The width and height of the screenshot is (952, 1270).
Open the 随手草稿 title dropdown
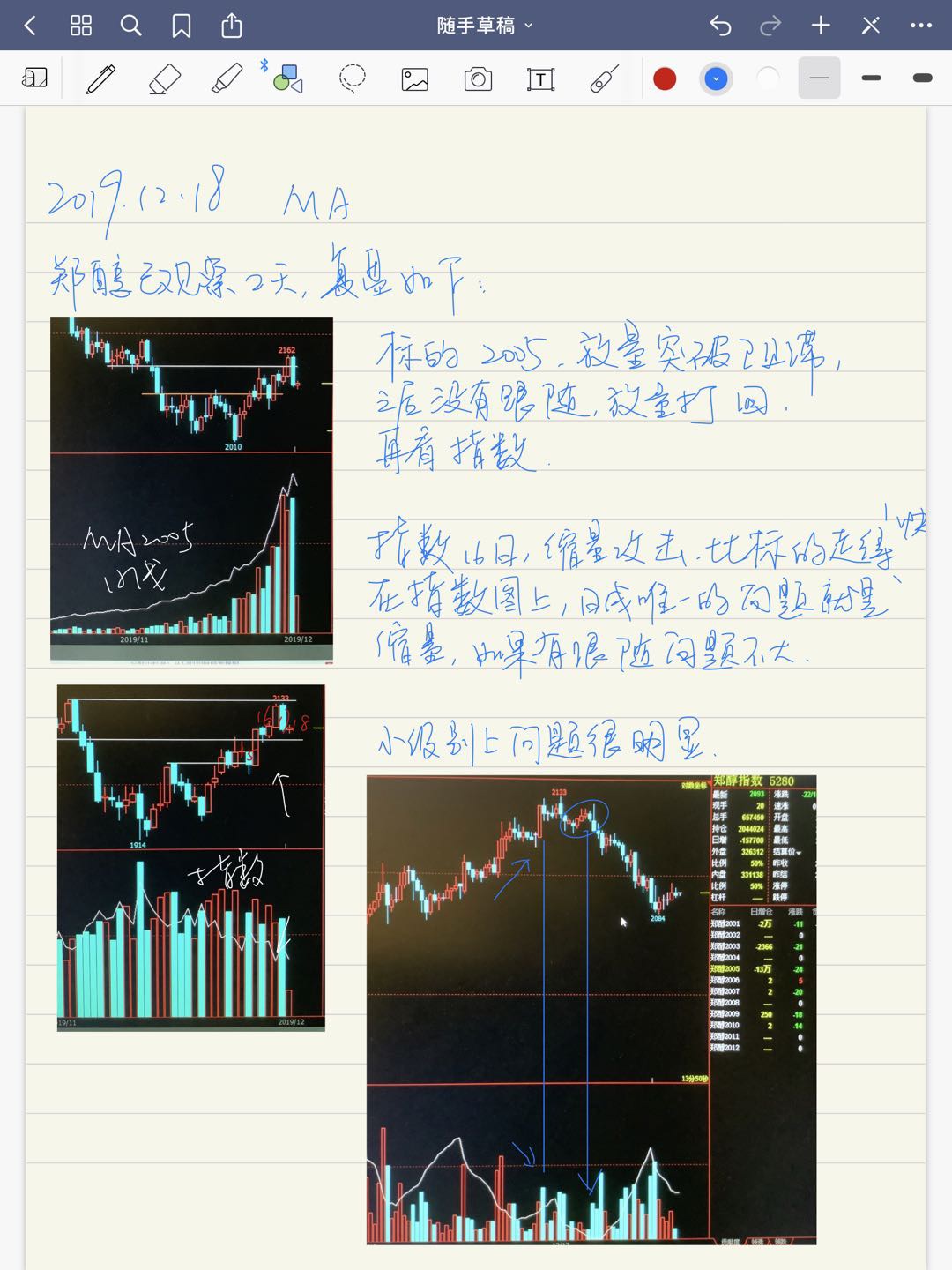click(x=484, y=26)
